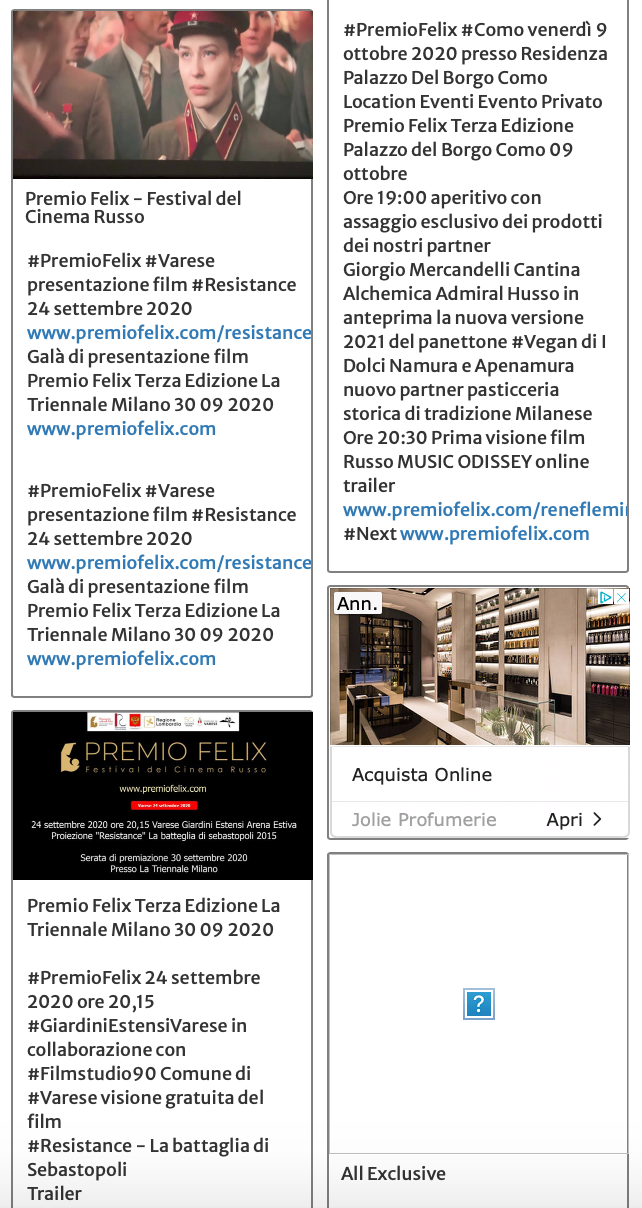642x1208 pixels.
Task: Tap the Jolie Profumerie Apri button
Action: coord(575,820)
